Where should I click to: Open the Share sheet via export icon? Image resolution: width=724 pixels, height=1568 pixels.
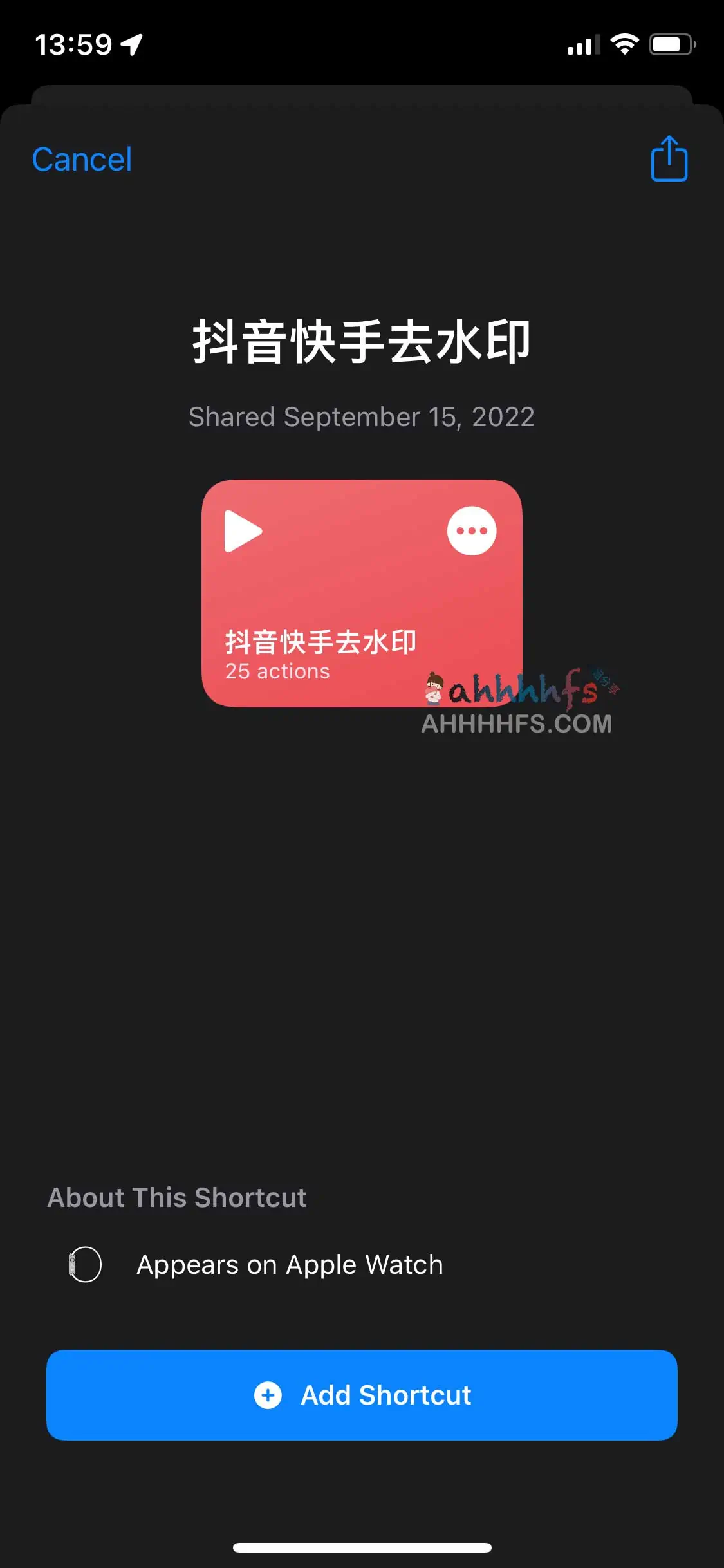pos(669,159)
